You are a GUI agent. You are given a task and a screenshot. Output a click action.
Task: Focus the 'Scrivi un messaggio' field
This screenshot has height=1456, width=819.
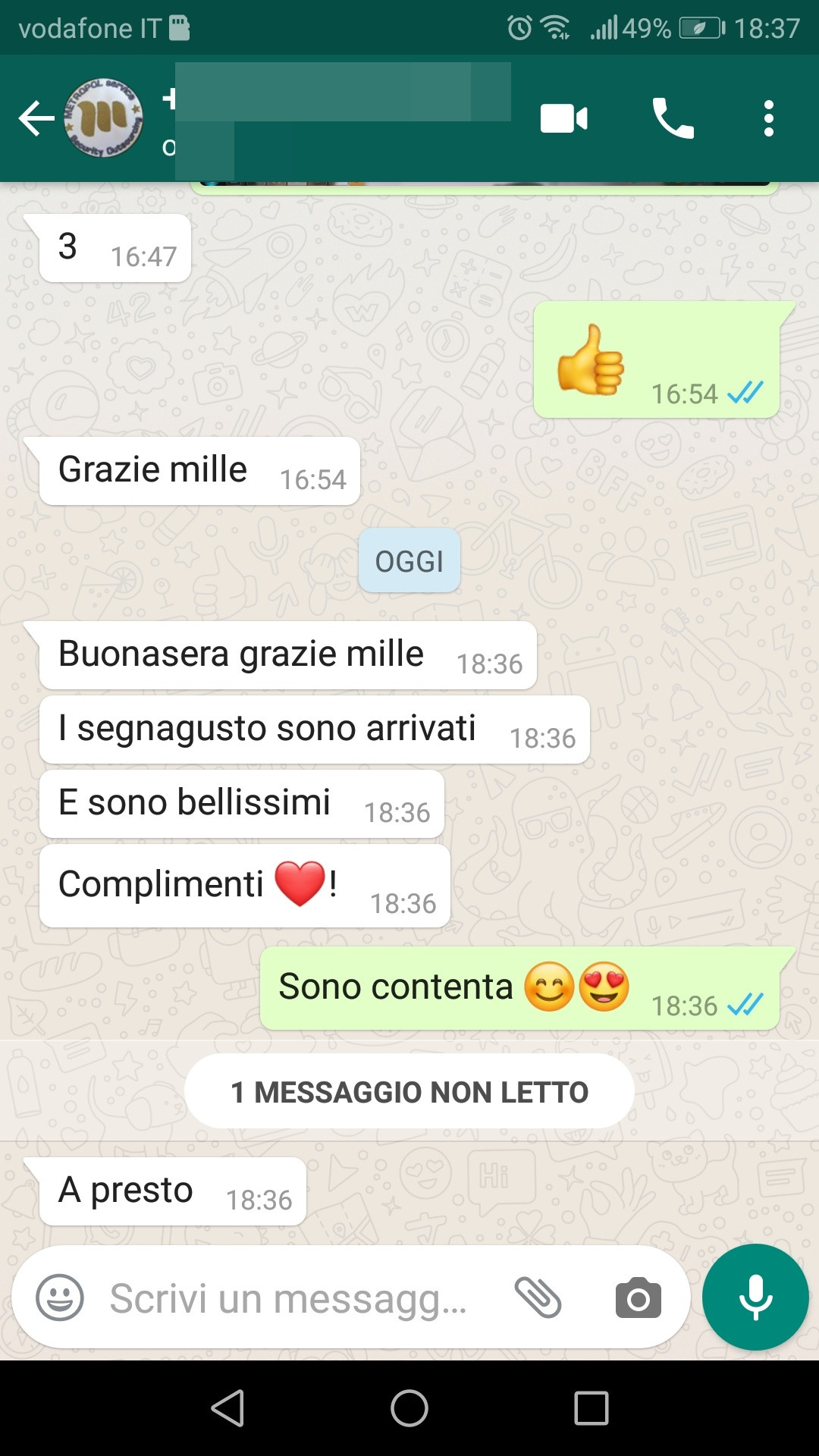288,1298
